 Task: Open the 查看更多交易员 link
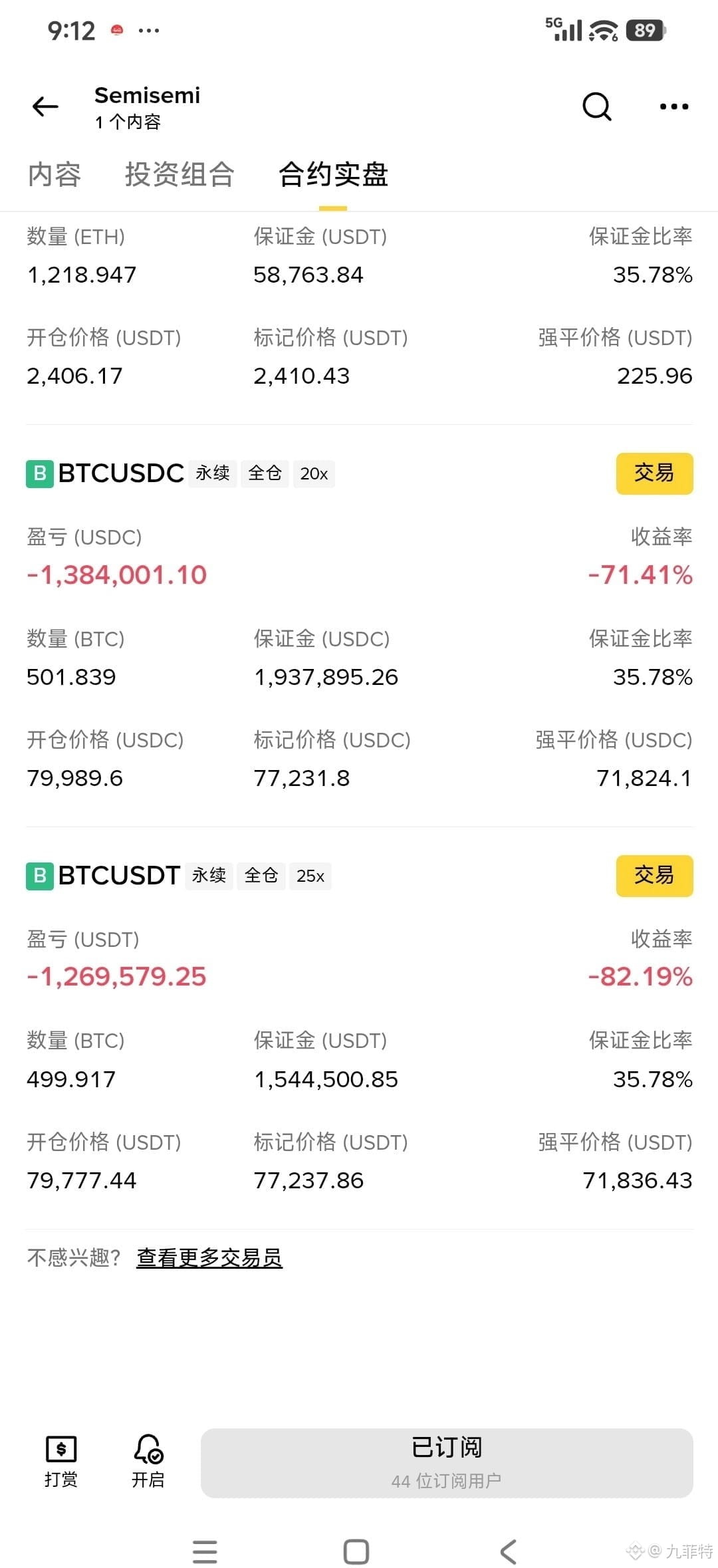(x=209, y=1257)
